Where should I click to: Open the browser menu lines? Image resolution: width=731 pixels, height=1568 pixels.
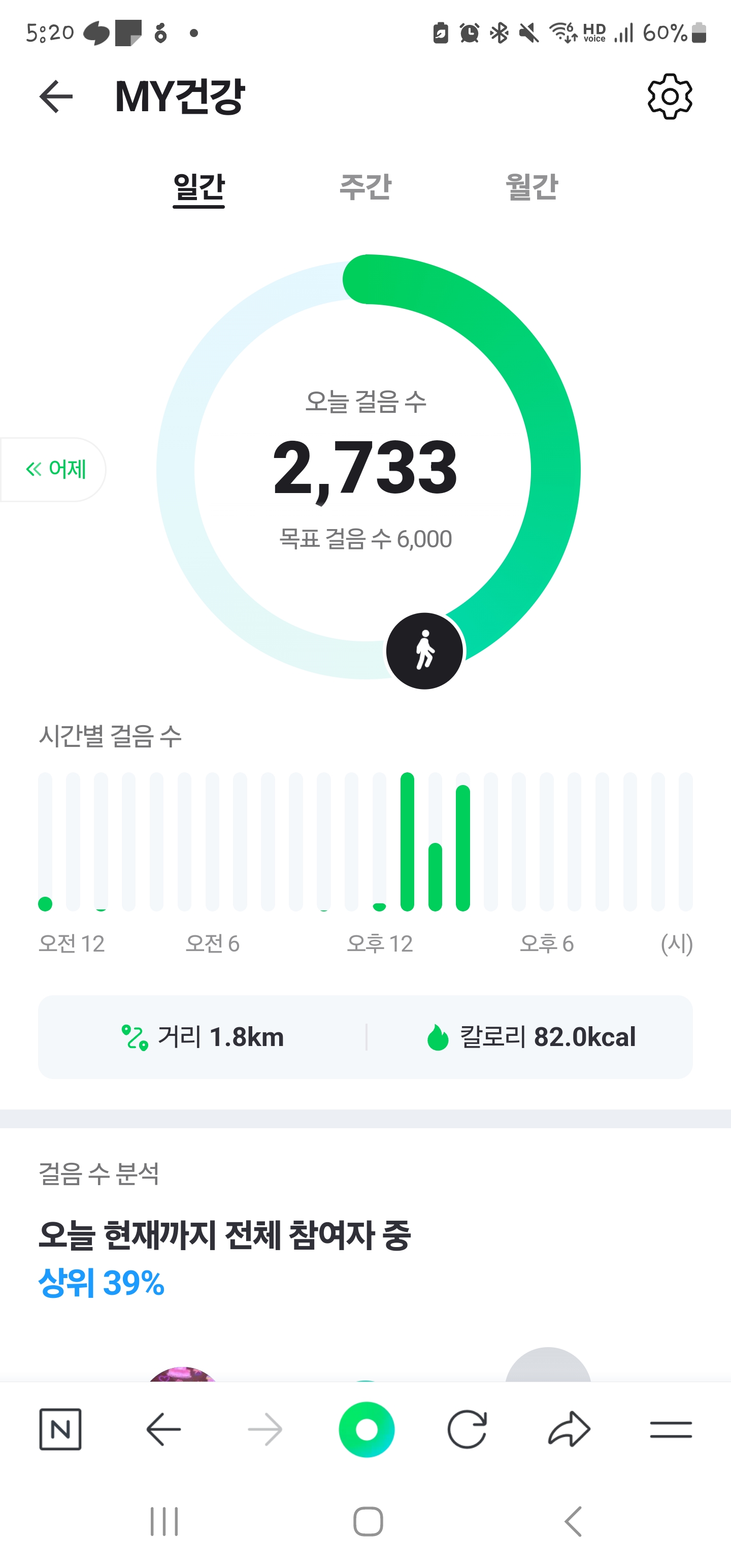(671, 1429)
